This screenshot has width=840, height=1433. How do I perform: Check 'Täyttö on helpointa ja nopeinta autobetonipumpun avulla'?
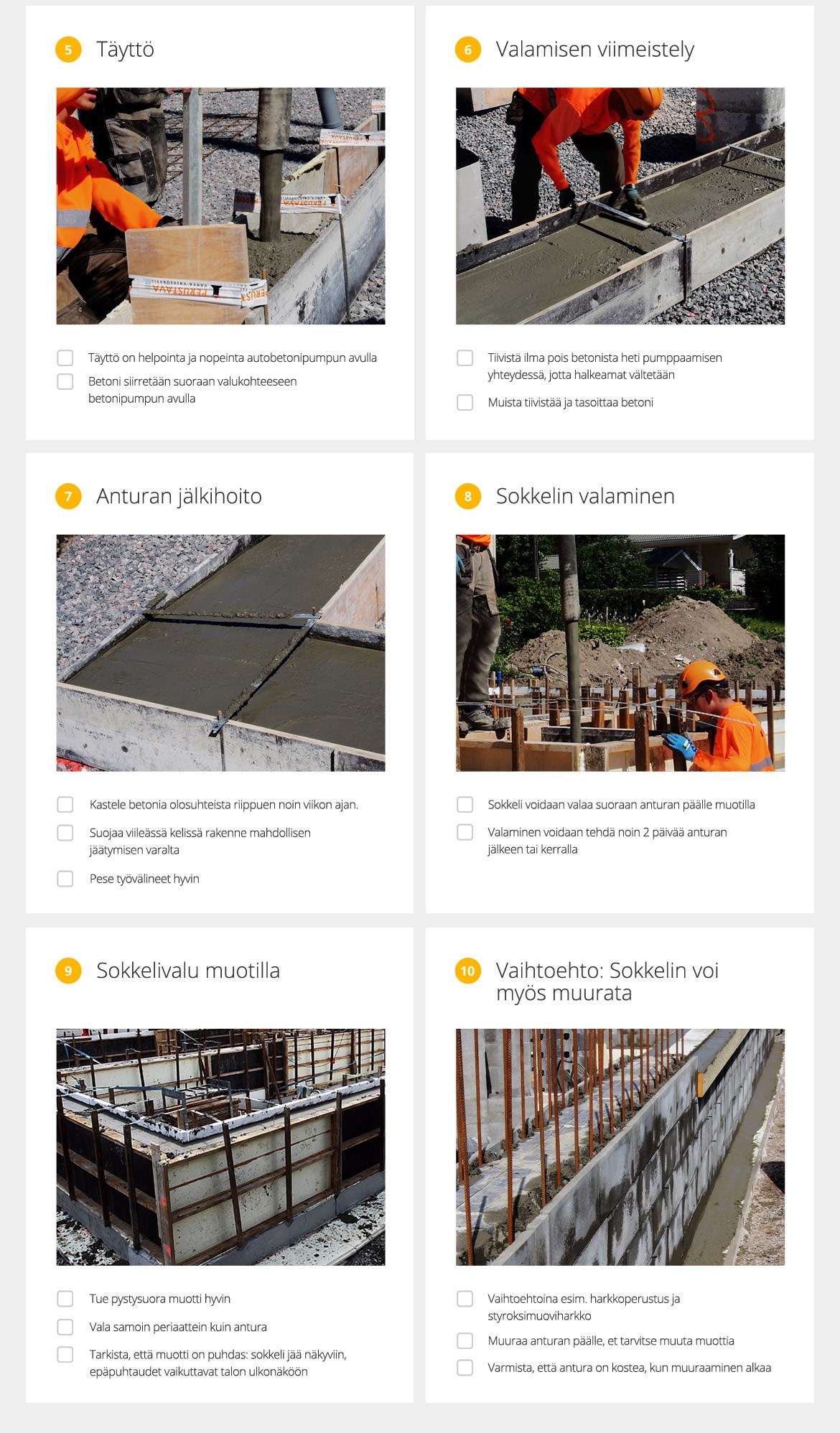tap(65, 358)
